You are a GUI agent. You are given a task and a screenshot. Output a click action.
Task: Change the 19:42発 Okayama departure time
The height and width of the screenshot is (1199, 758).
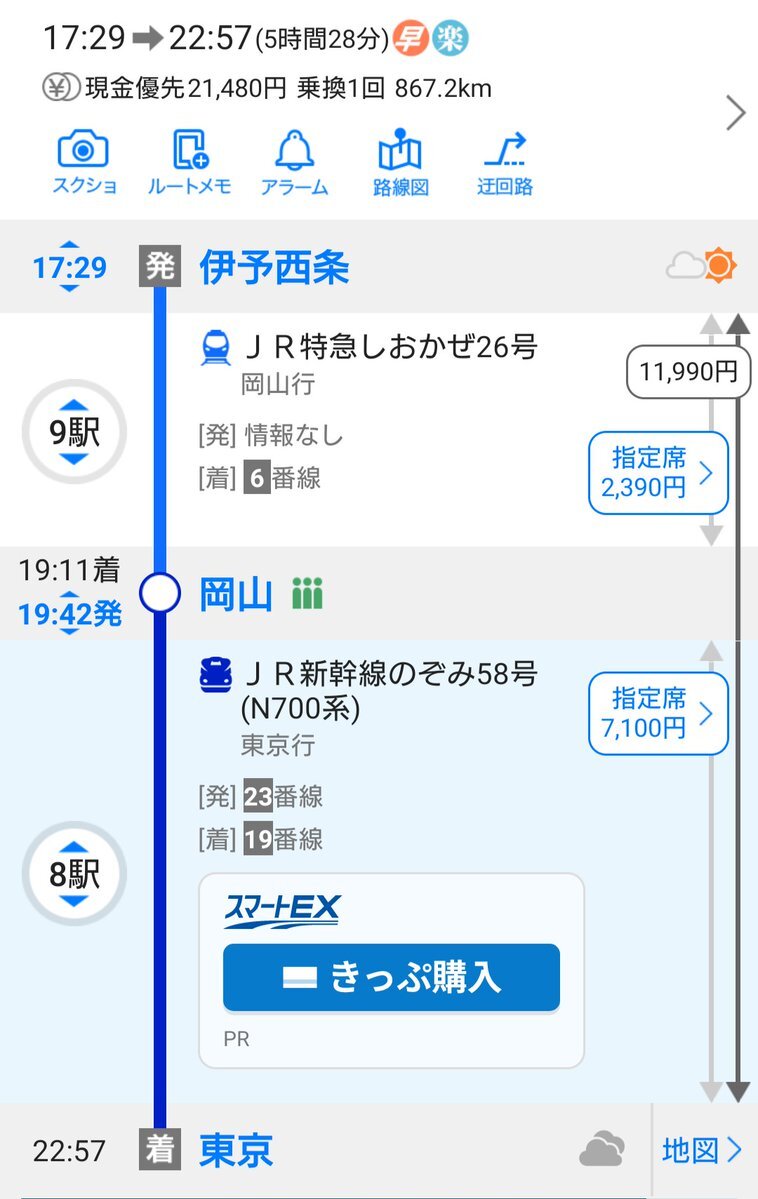coord(70,614)
